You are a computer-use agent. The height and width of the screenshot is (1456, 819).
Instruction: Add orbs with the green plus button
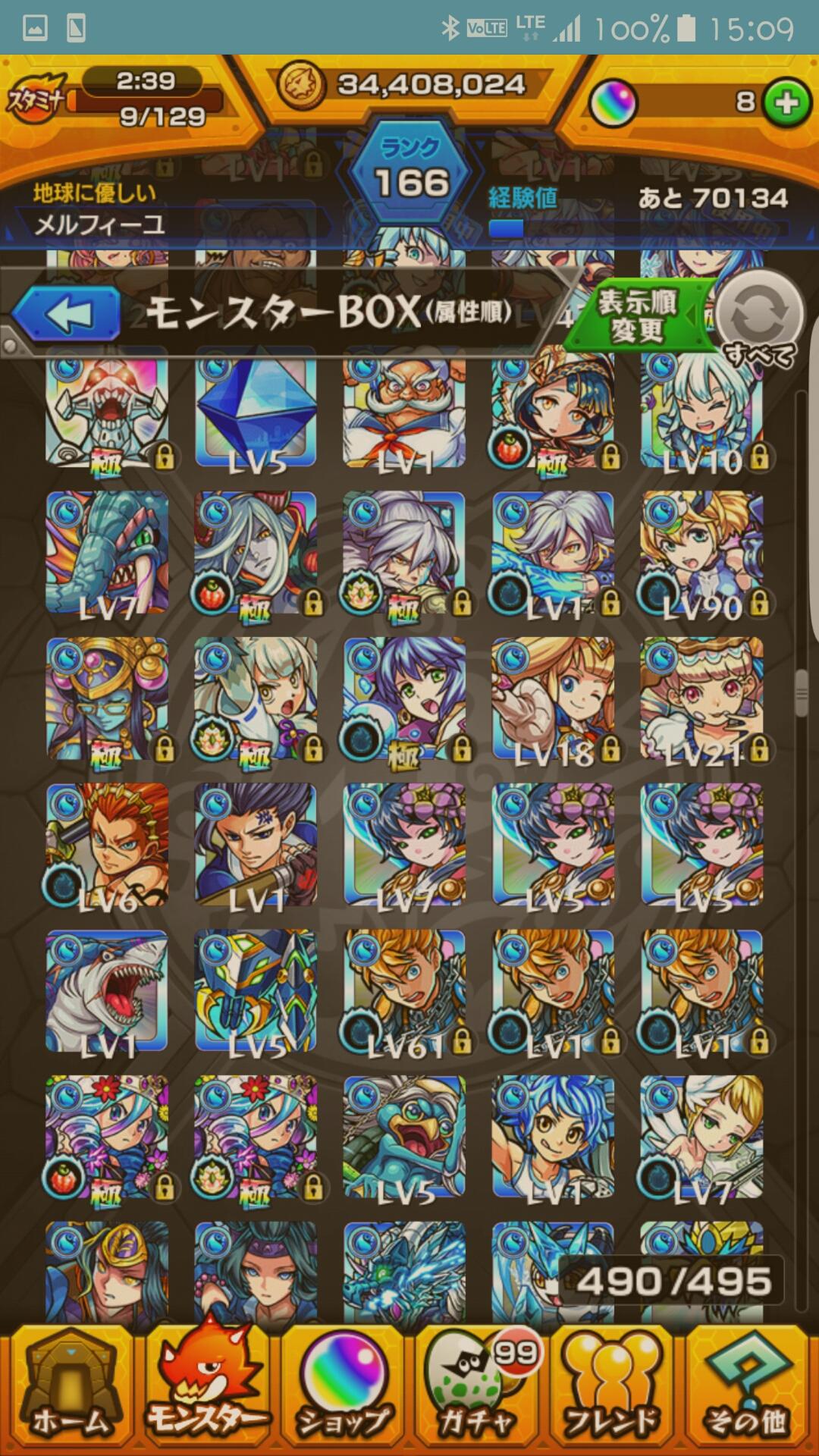coord(786,102)
